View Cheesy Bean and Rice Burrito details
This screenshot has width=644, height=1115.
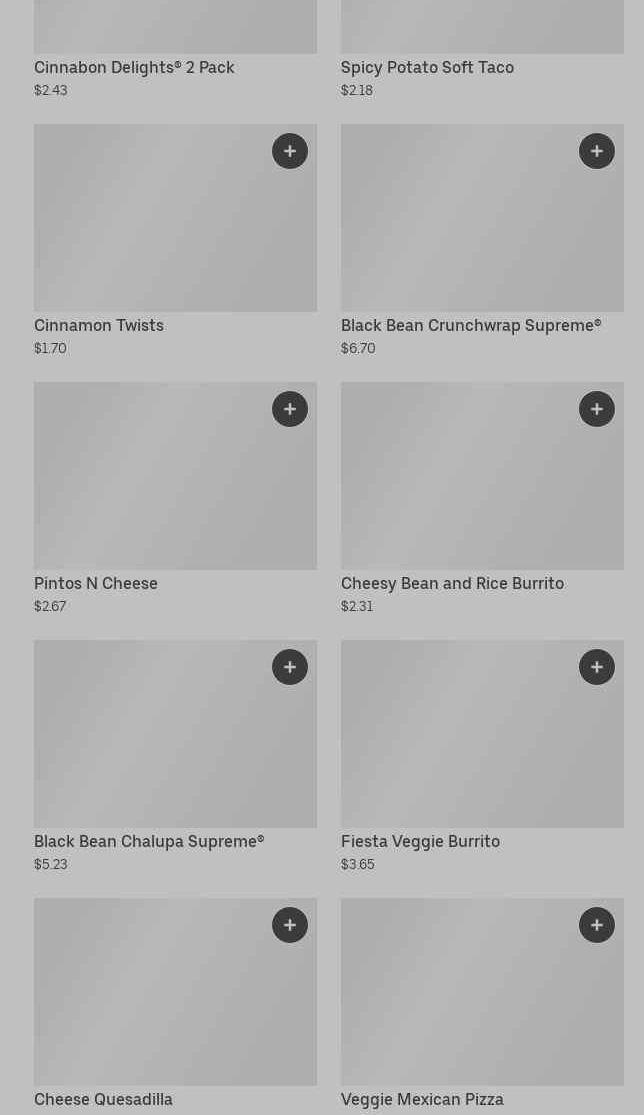(470, 488)
